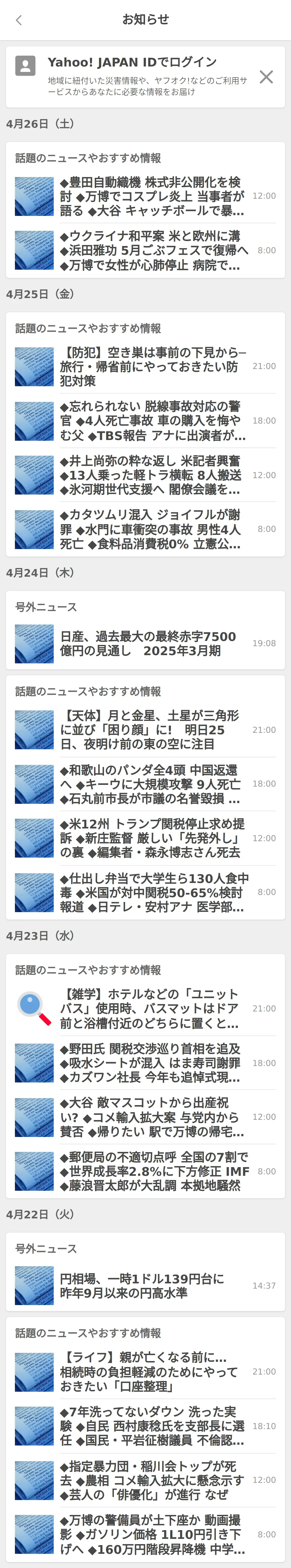Image resolution: width=291 pixels, height=1568 pixels.
Task: Open the 米12州 トランプ関税 news item
Action: (x=152, y=838)
